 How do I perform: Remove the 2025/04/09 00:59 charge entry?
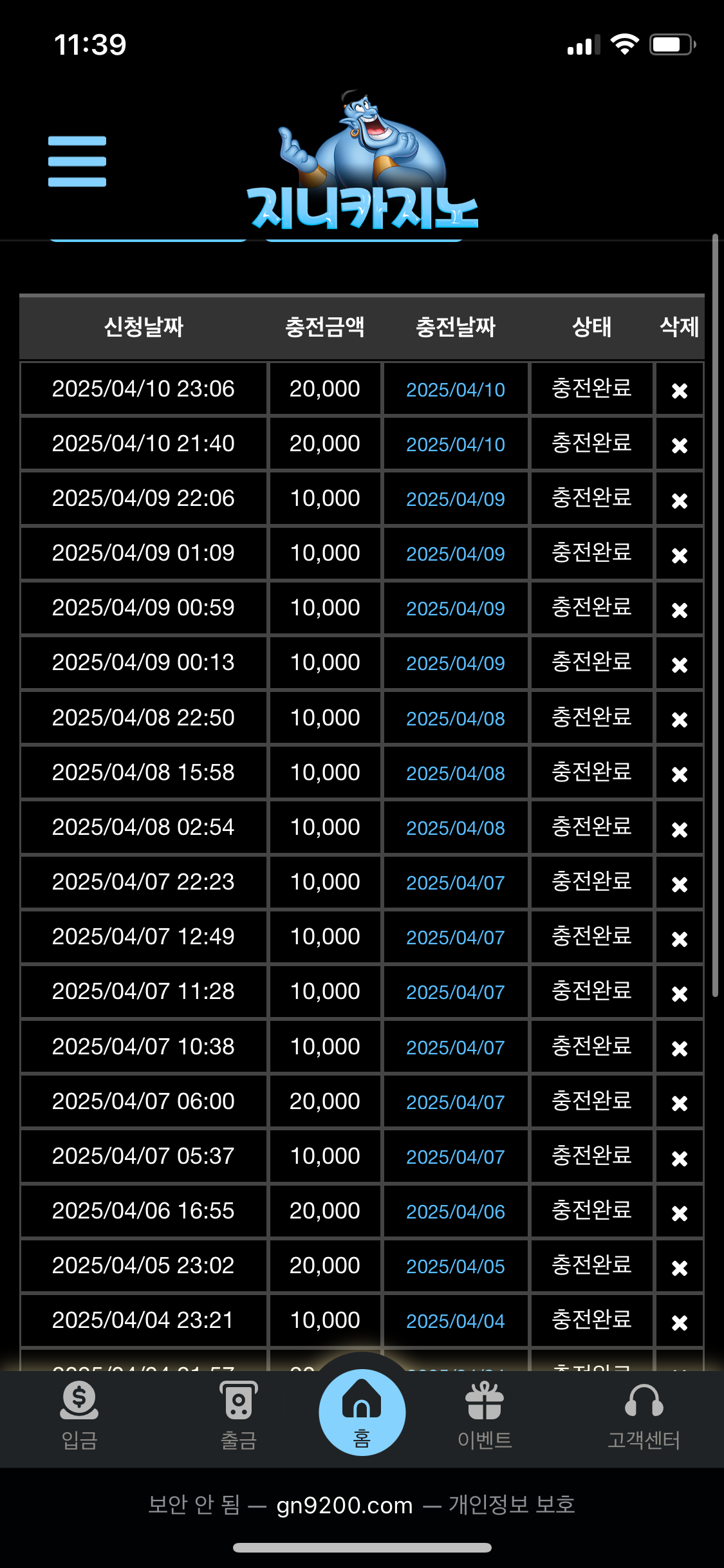(x=680, y=610)
